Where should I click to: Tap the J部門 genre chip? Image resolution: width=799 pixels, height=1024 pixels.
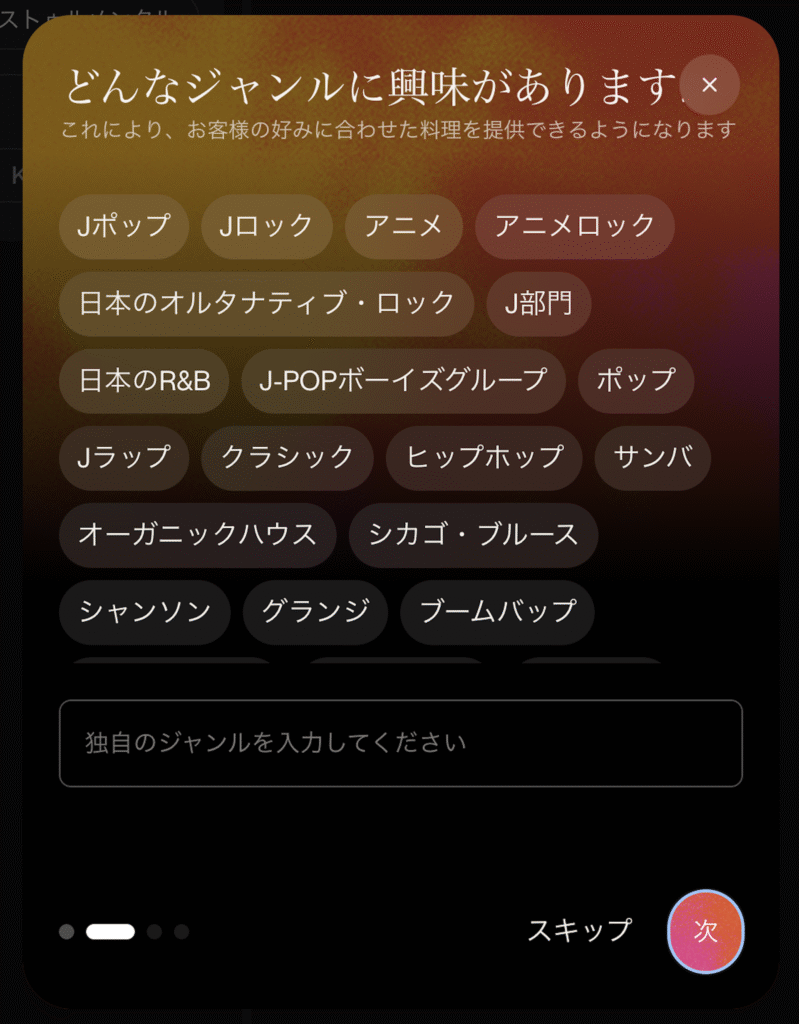(x=538, y=303)
